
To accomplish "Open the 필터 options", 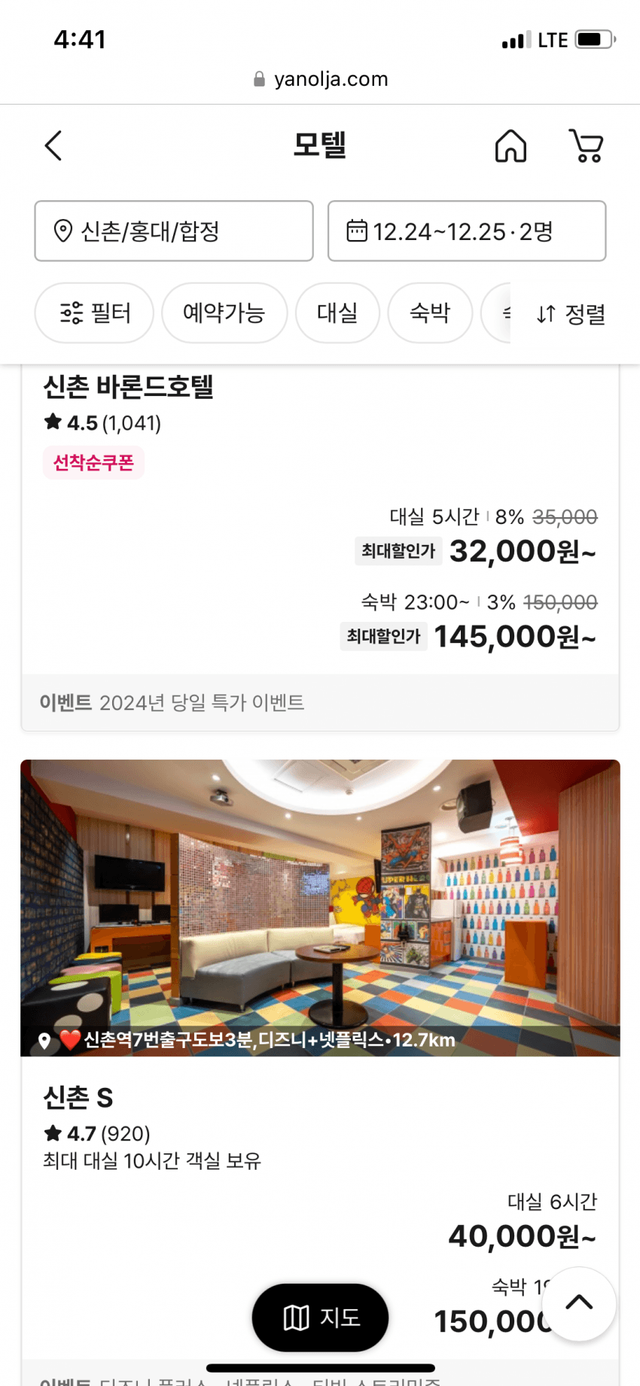I will pos(95,313).
